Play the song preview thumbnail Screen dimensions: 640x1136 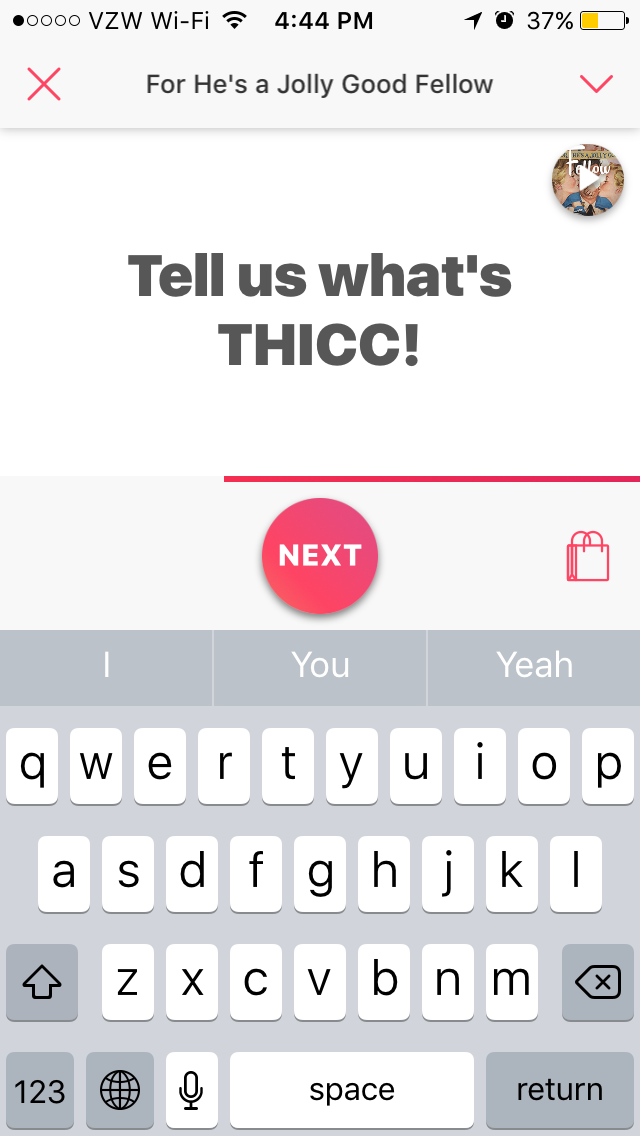click(588, 180)
